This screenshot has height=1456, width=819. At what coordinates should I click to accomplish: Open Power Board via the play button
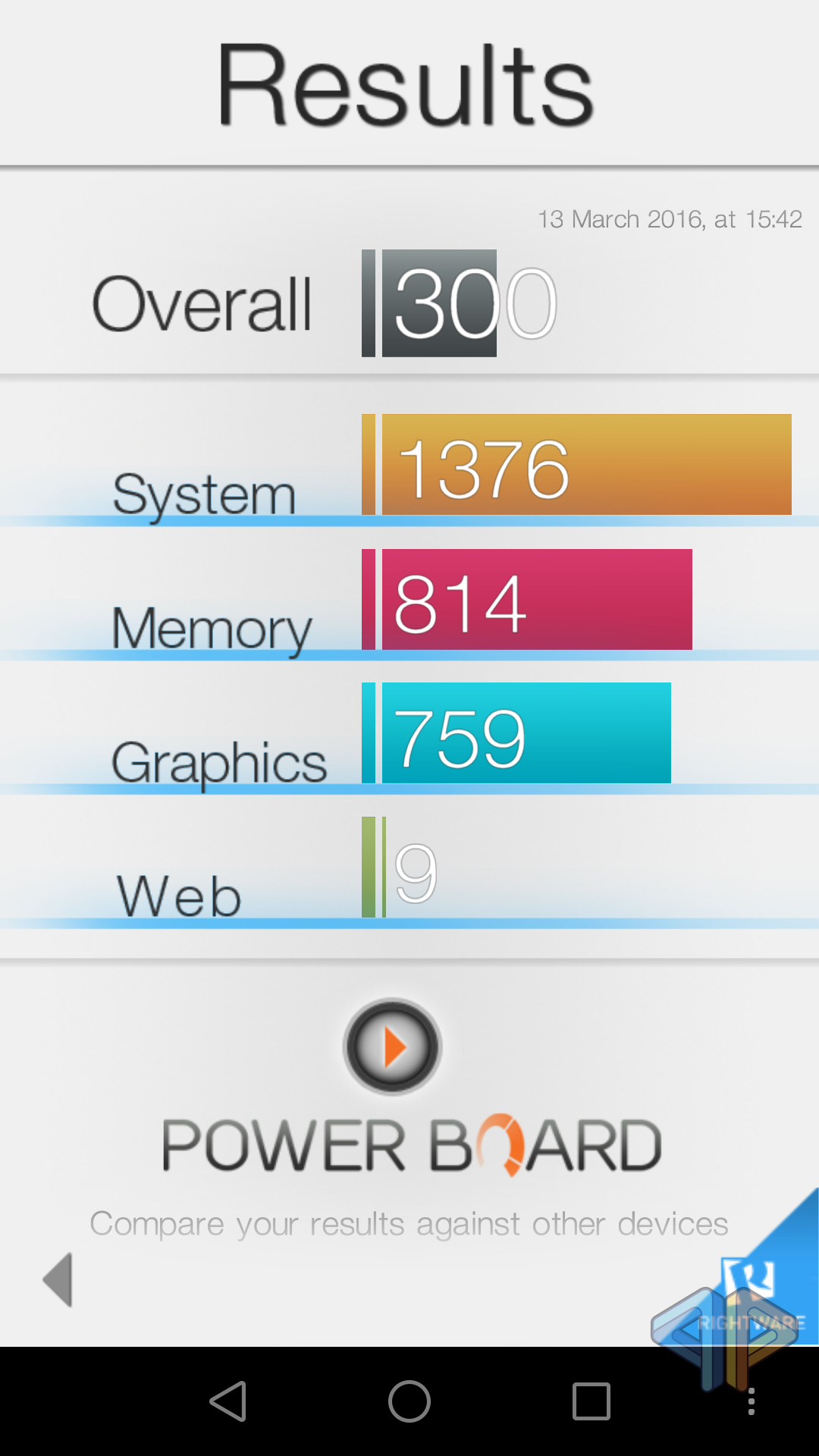coord(392,1046)
